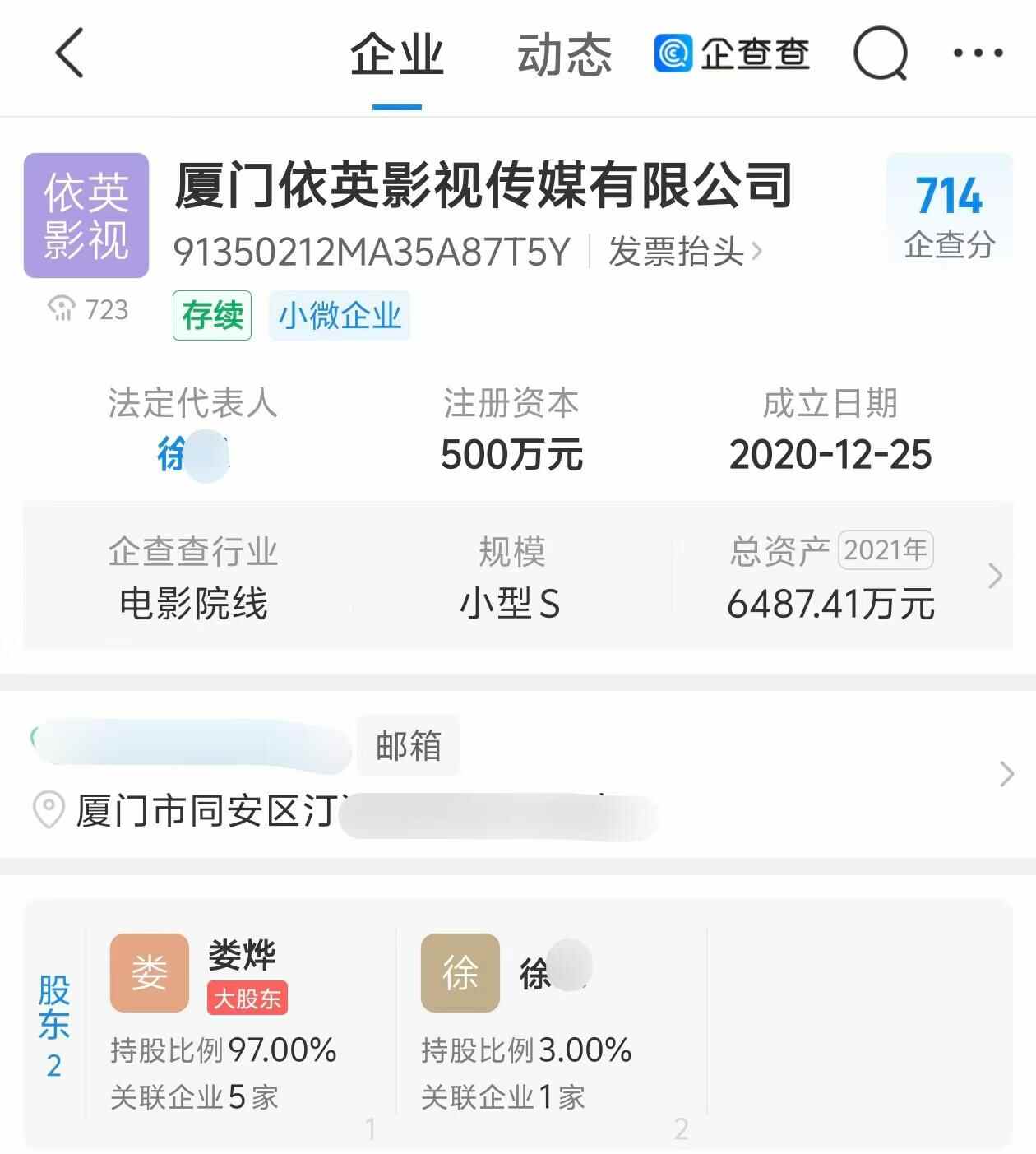Switch to the 动态 tab
1036x1154 pixels.
pyautogui.click(x=564, y=56)
